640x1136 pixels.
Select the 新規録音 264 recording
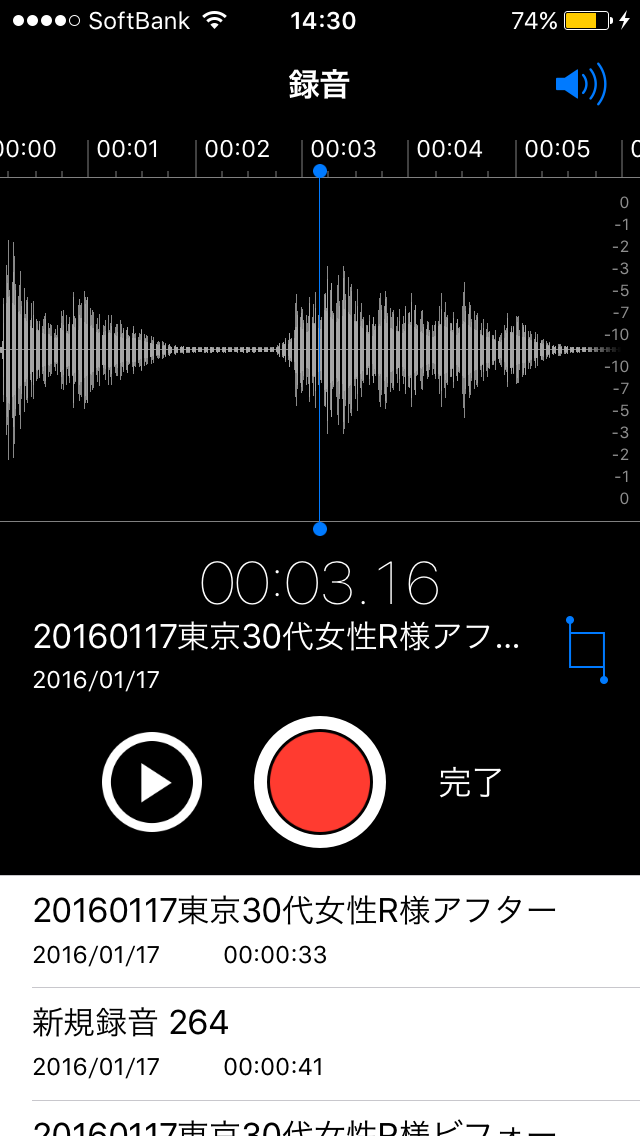pyautogui.click(x=131, y=1040)
